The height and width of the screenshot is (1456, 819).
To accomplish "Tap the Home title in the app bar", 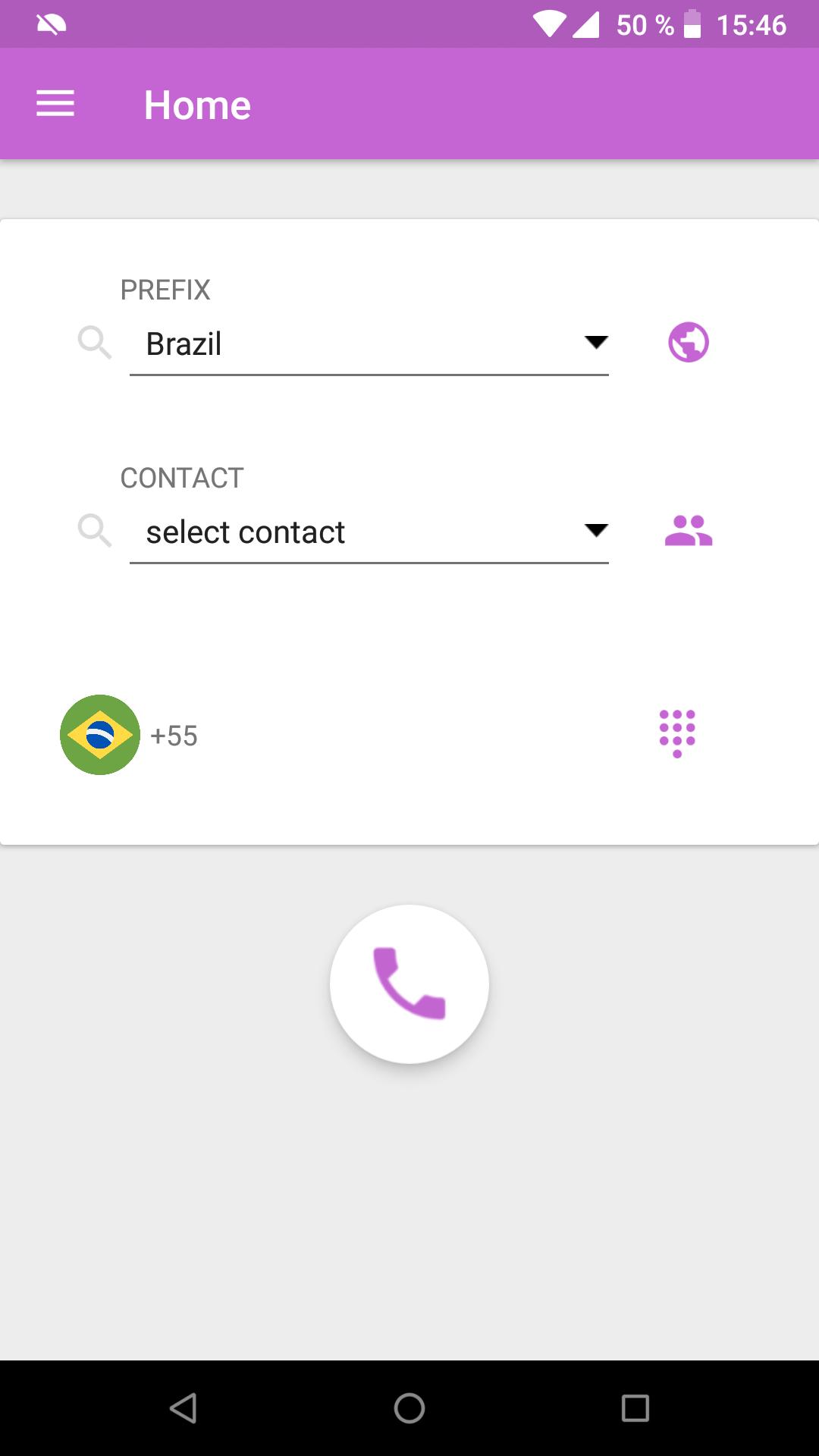I will (198, 104).
